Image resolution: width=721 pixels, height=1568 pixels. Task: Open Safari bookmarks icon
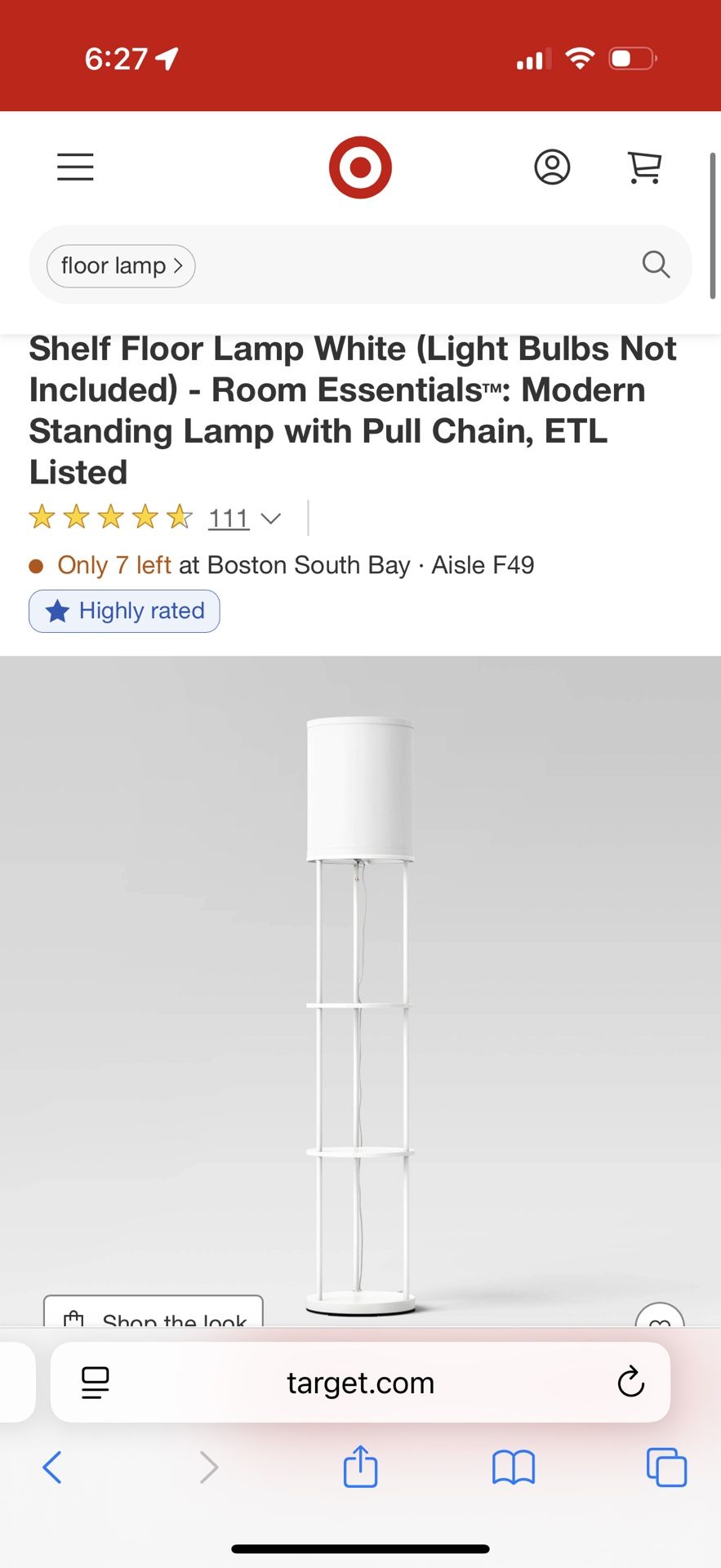[514, 1467]
